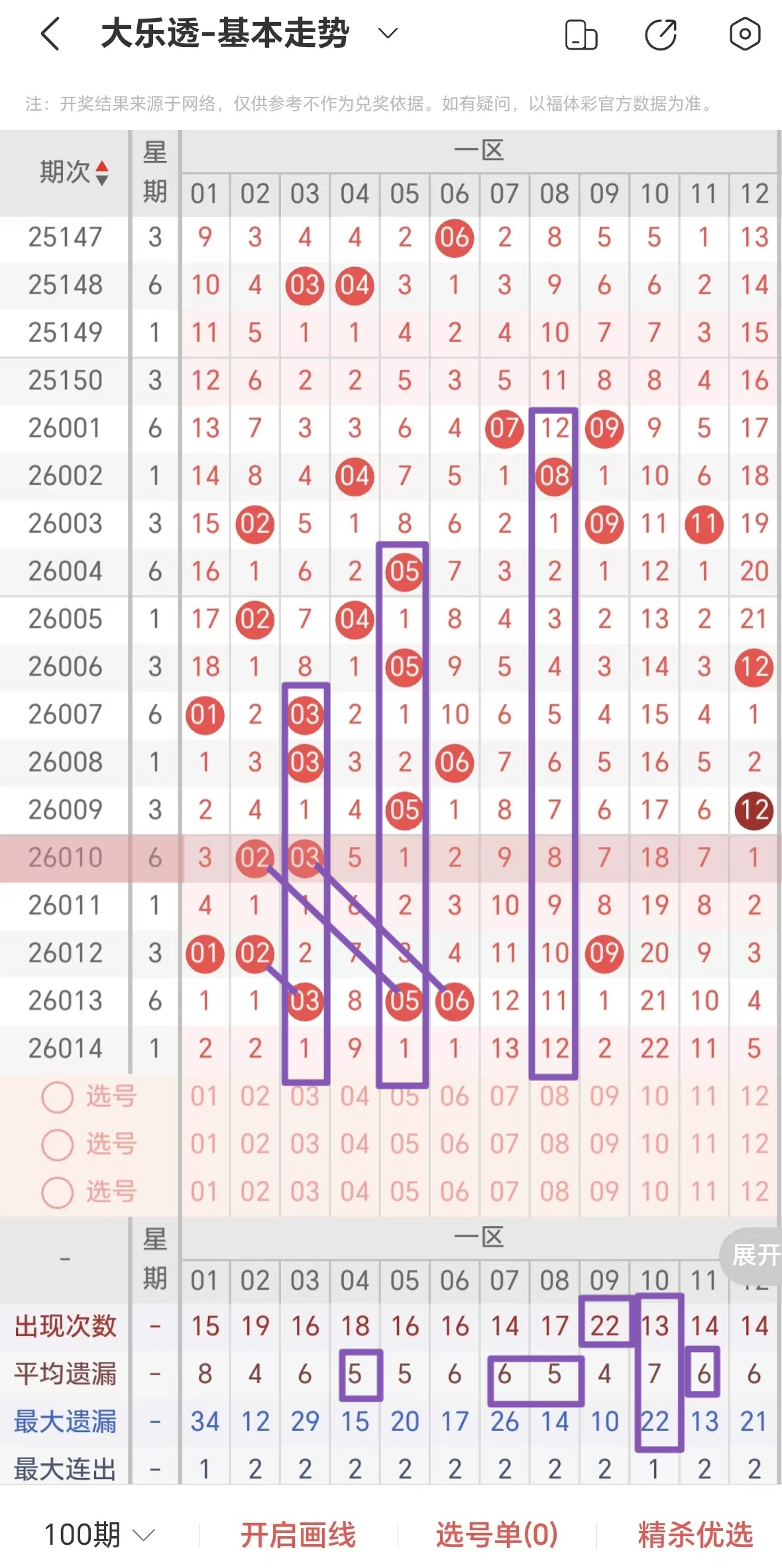This screenshot has width=782, height=1568.
Task: Select the first 选号 circle
Action: (56, 1097)
